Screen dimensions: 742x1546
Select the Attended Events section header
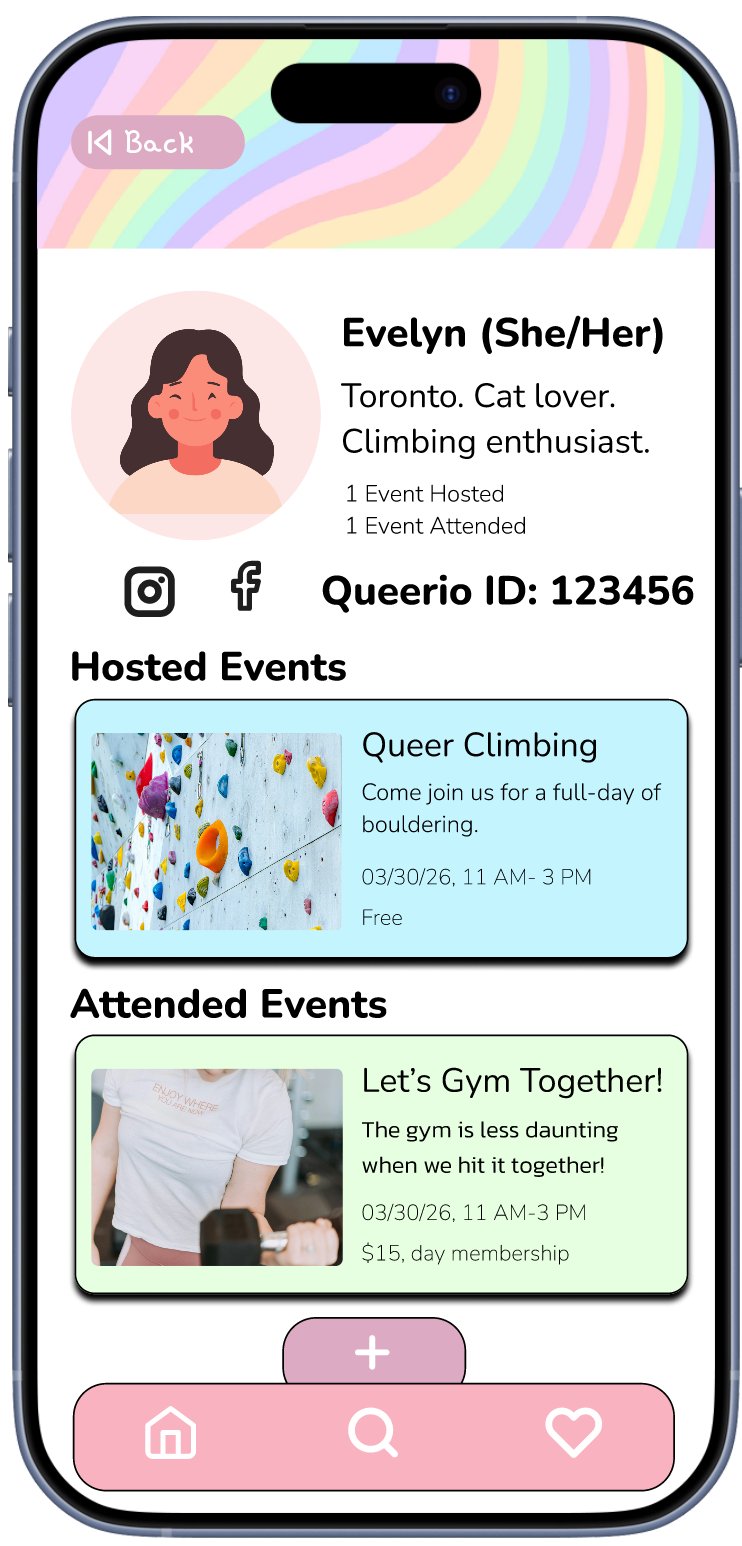(230, 1004)
